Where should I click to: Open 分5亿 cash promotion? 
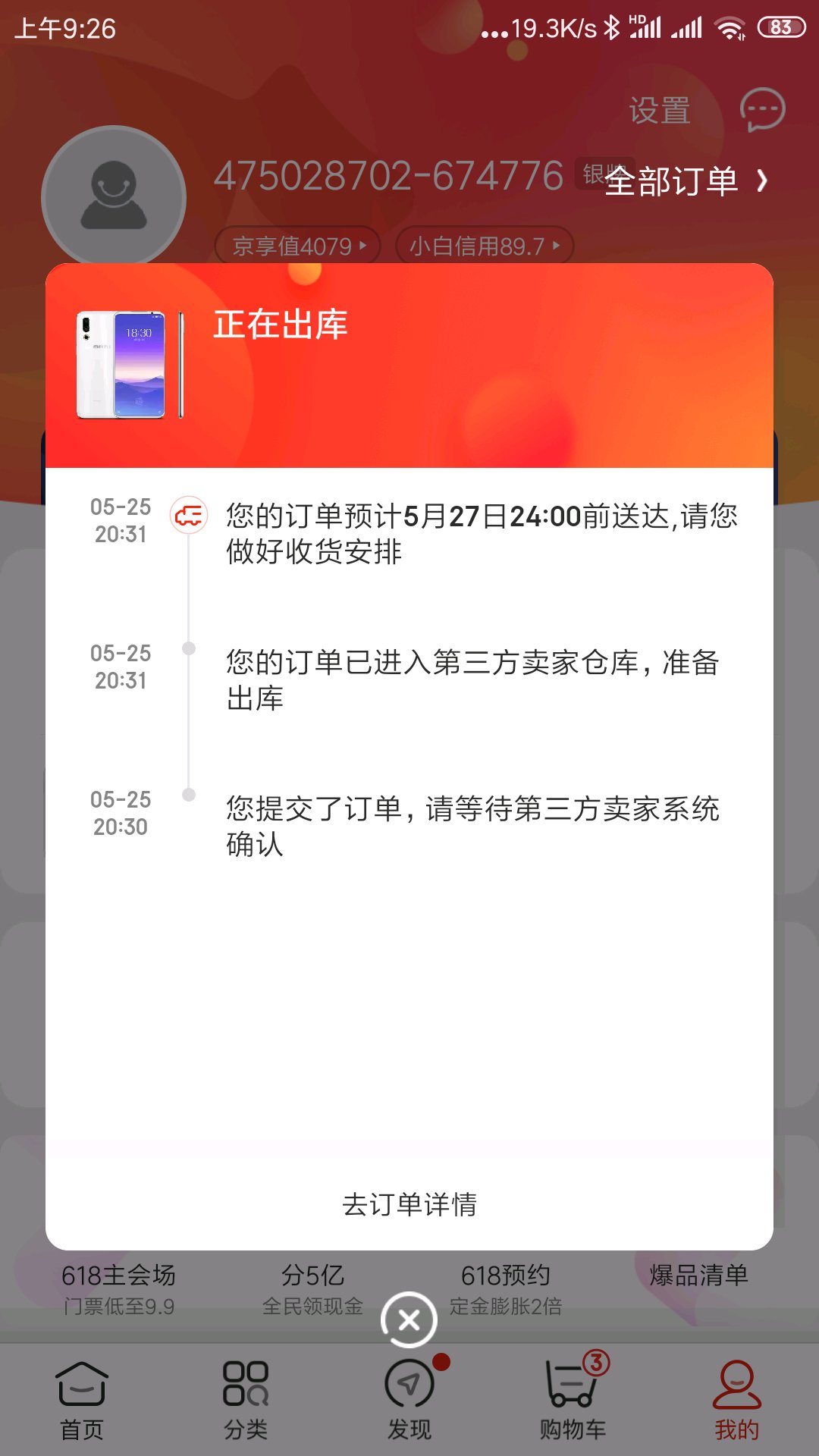pos(312,1289)
